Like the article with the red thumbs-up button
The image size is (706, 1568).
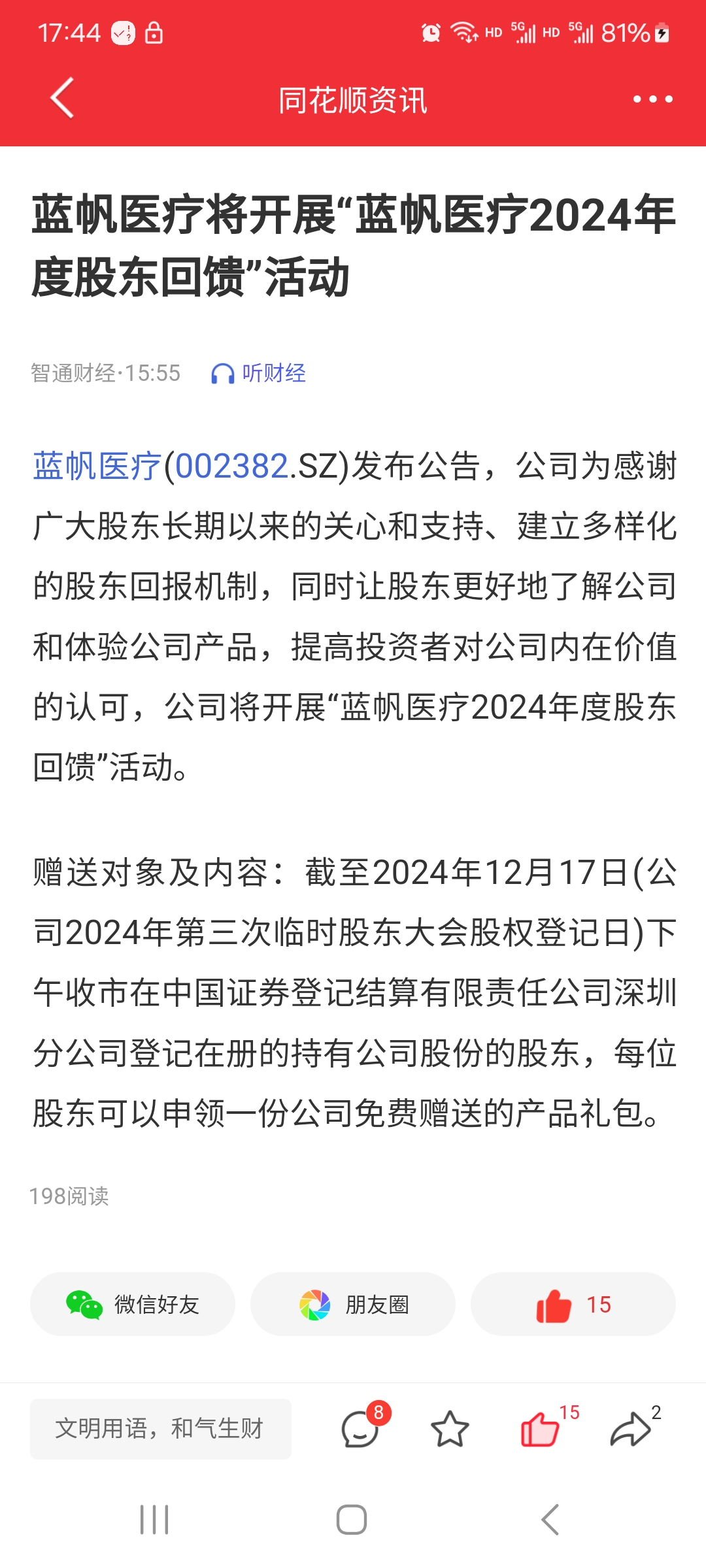(573, 1304)
